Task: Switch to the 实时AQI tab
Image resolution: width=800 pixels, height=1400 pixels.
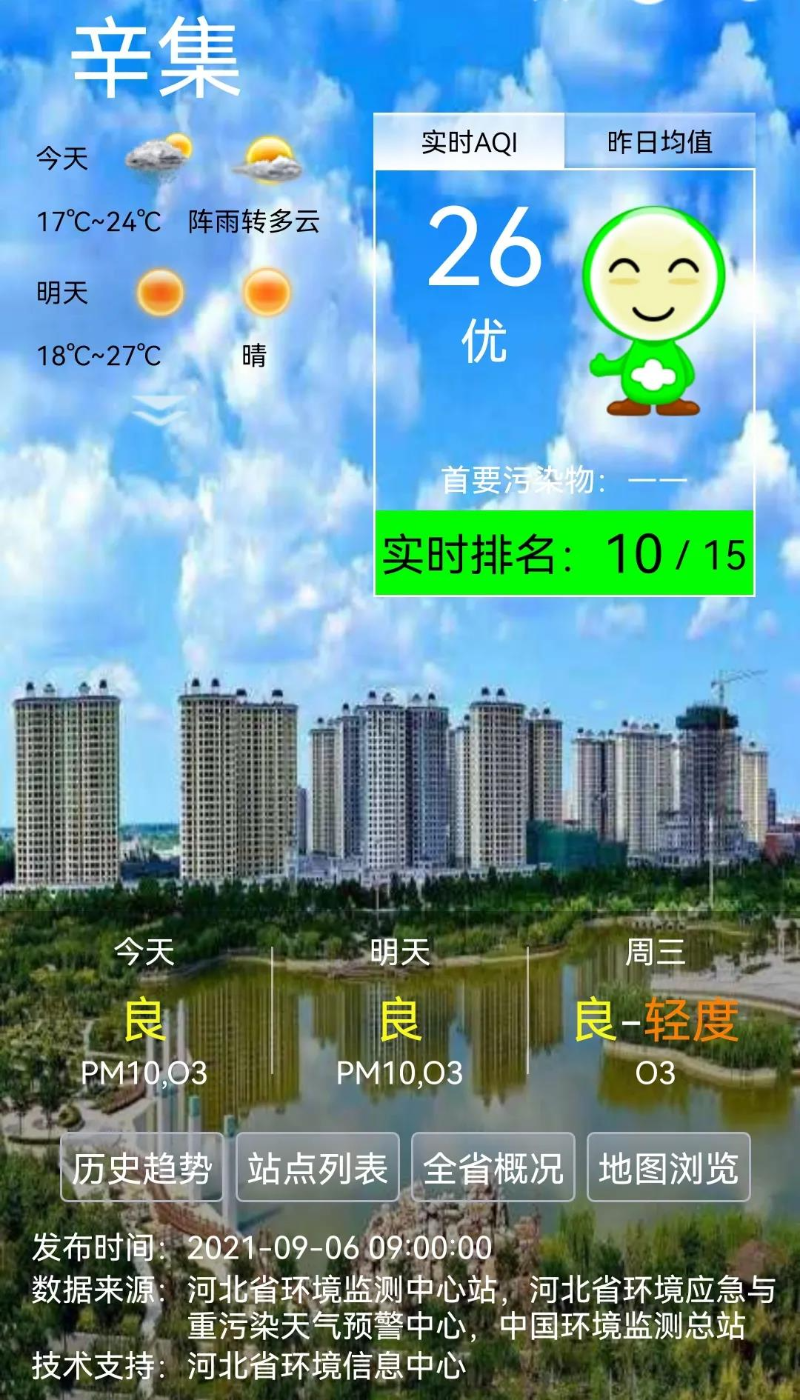Action: pos(469,141)
